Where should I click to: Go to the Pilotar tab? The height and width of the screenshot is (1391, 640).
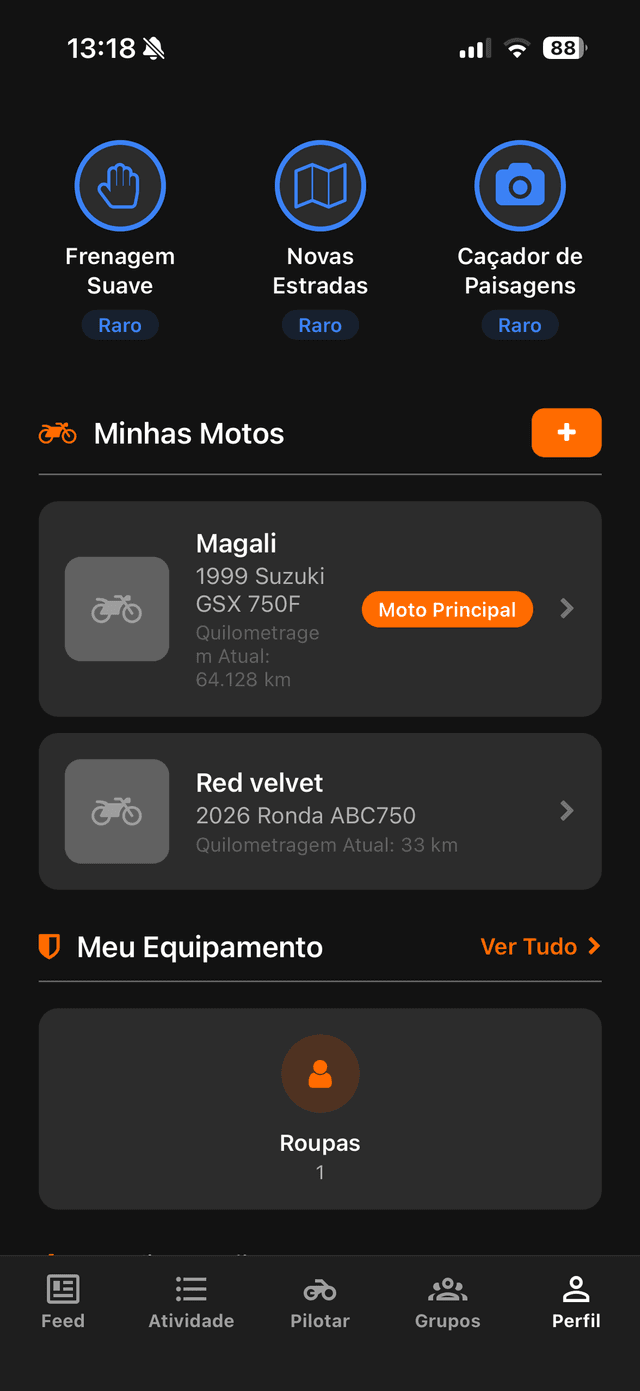[x=320, y=1302]
